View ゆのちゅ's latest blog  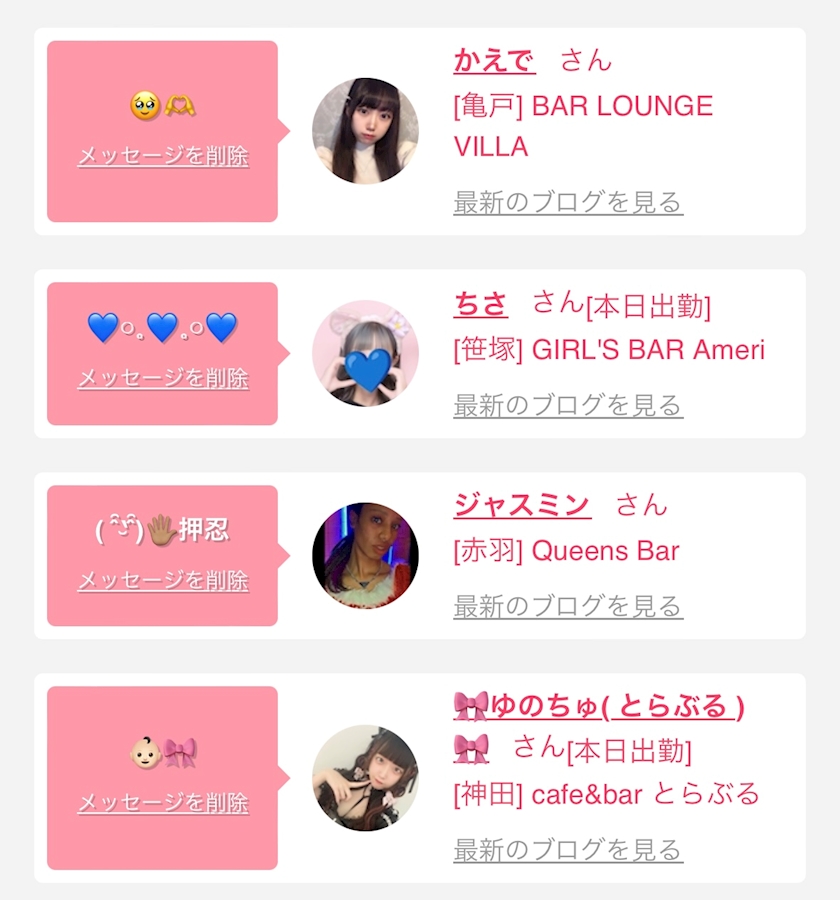(x=568, y=850)
